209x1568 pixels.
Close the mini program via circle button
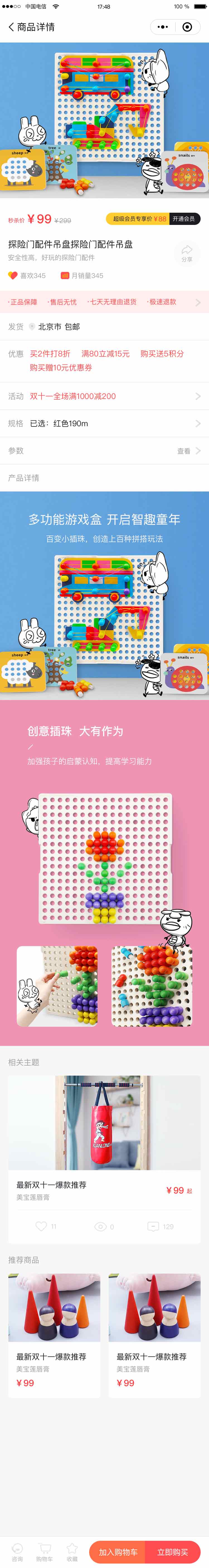coord(187,27)
